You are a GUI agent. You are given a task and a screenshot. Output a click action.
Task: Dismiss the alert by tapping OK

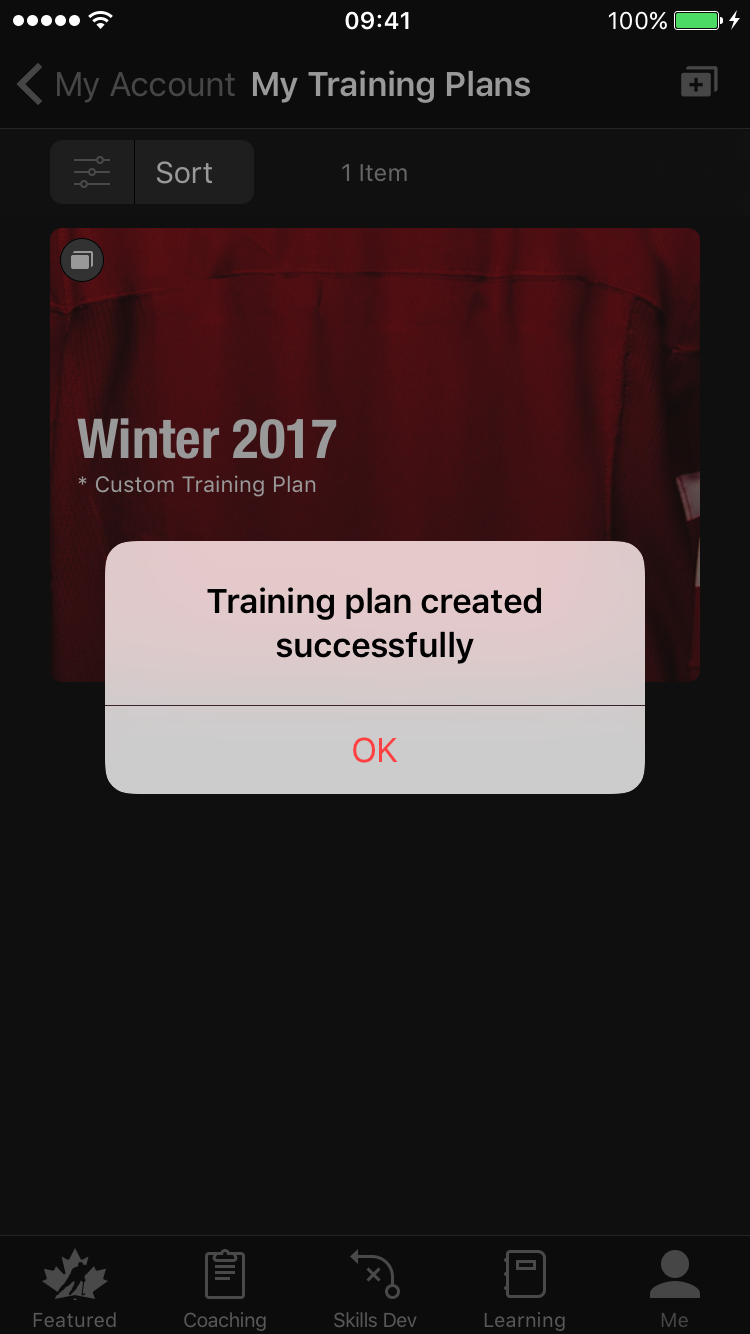point(375,750)
